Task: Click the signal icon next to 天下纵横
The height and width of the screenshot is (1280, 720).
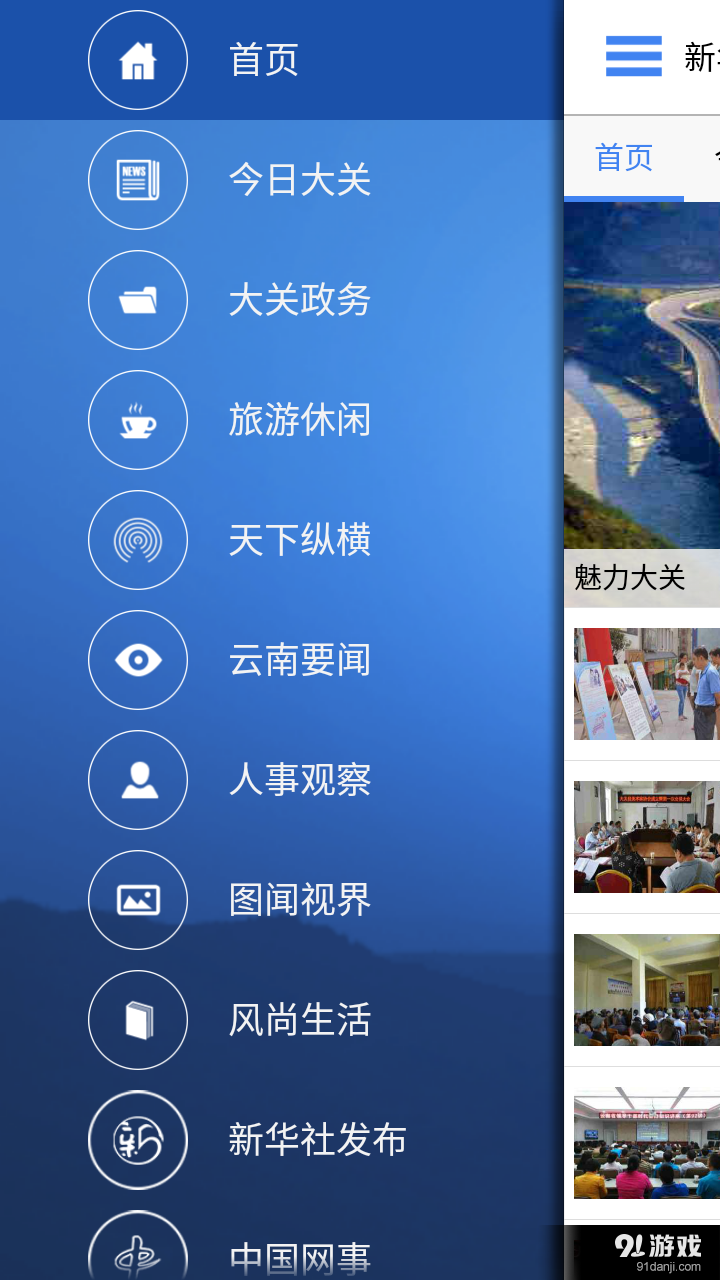Action: point(138,540)
